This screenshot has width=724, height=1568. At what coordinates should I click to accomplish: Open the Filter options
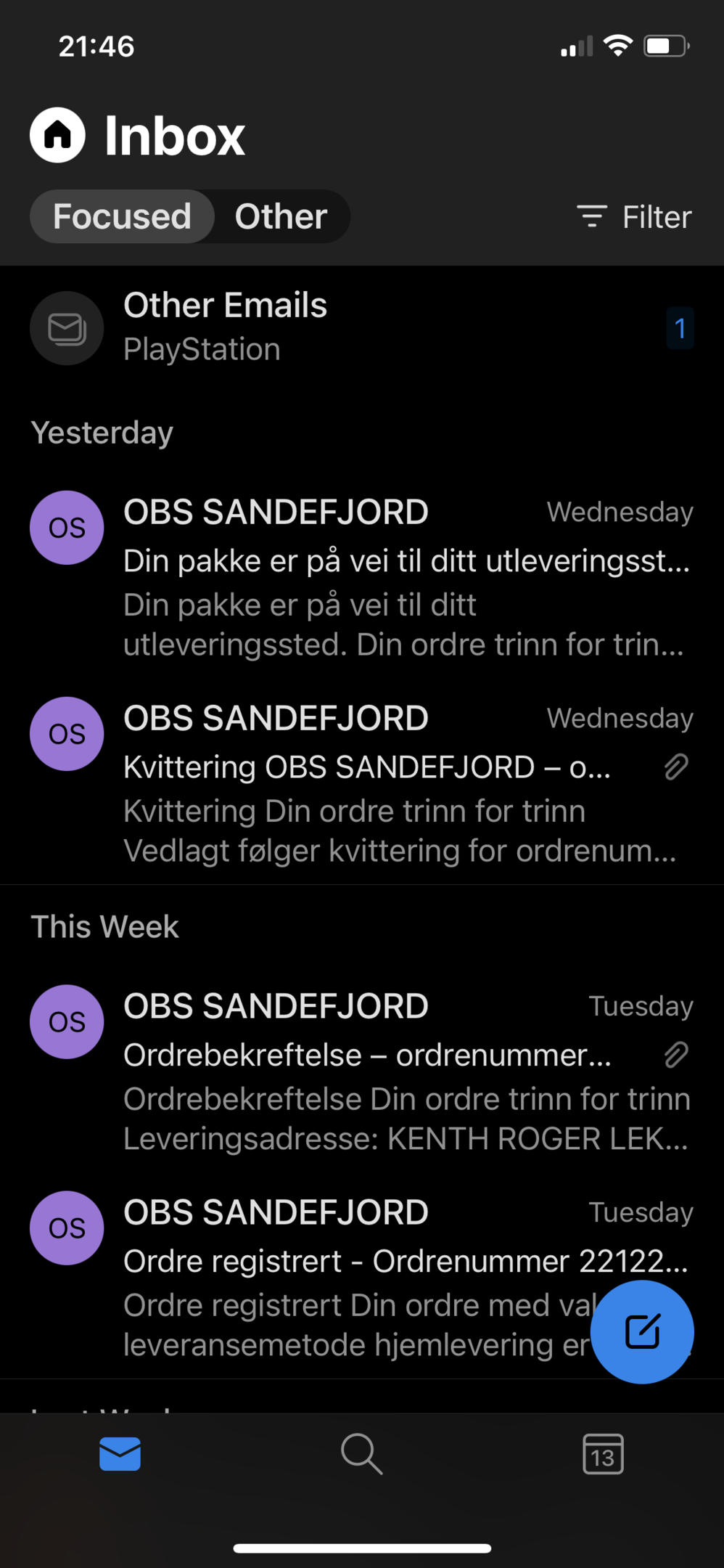(634, 217)
